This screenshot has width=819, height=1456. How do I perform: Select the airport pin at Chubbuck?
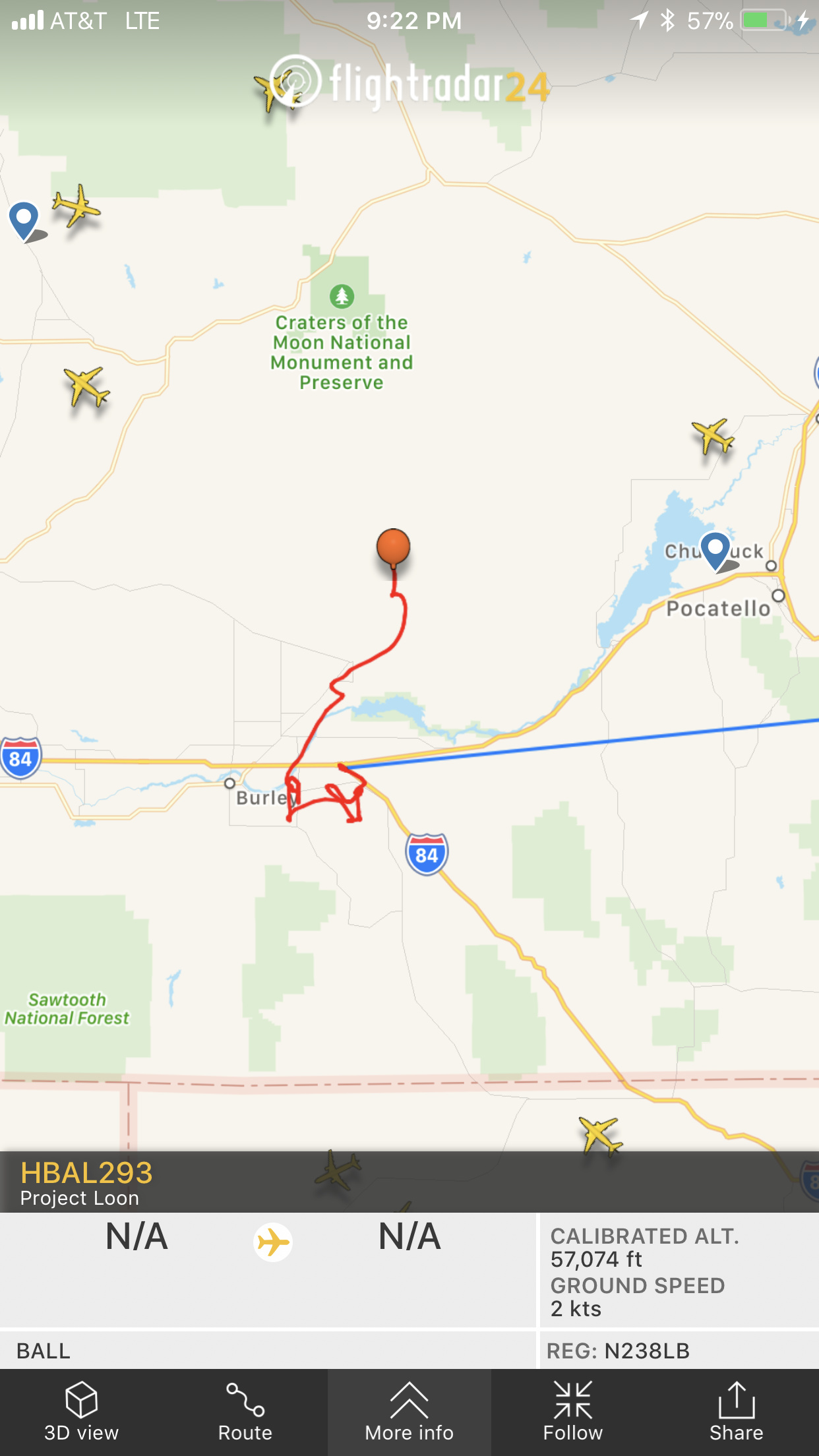point(715,549)
